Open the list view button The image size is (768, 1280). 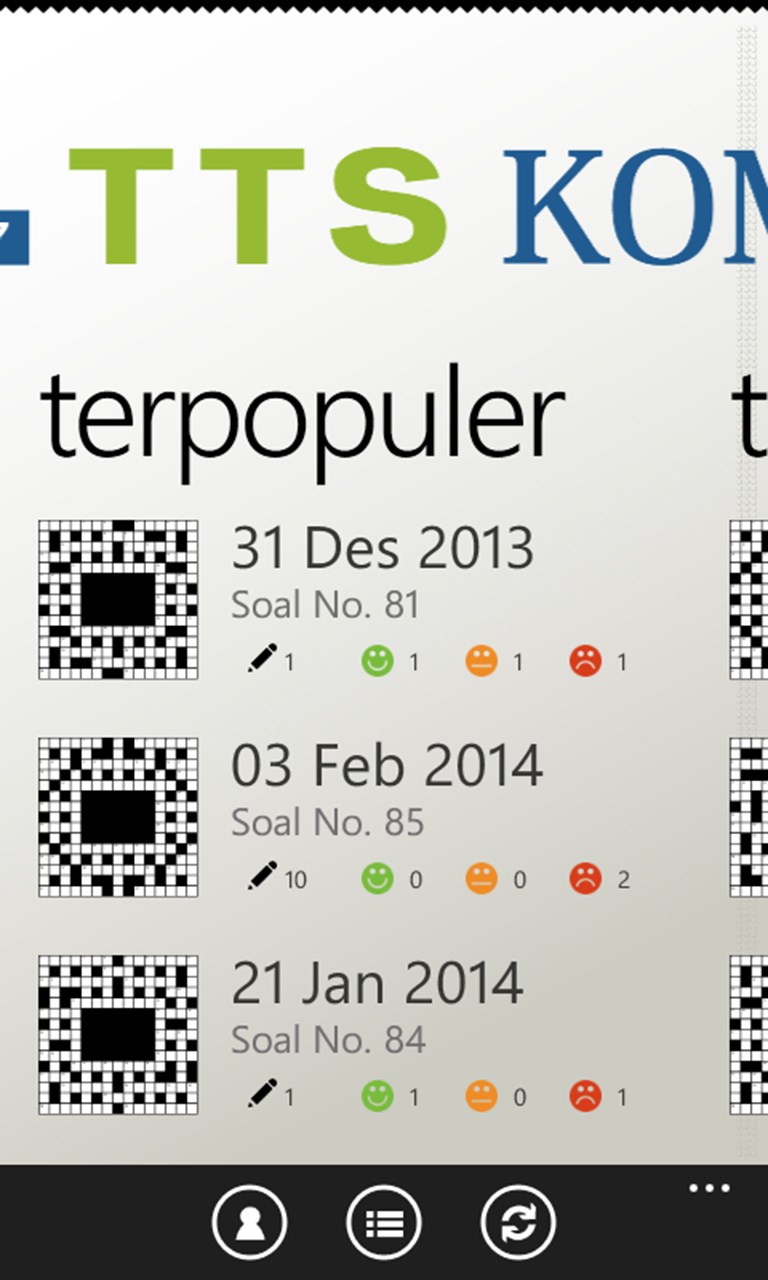tap(384, 1222)
